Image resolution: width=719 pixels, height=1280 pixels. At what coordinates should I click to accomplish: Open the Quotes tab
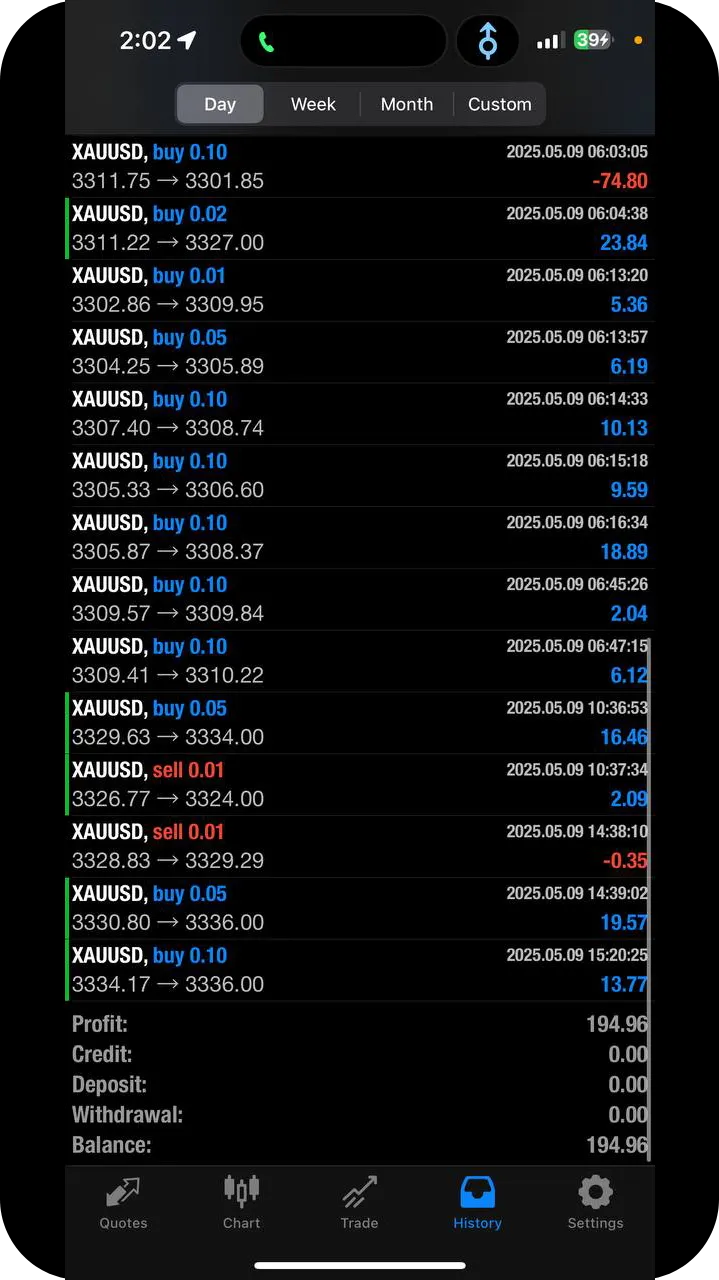pyautogui.click(x=124, y=1203)
